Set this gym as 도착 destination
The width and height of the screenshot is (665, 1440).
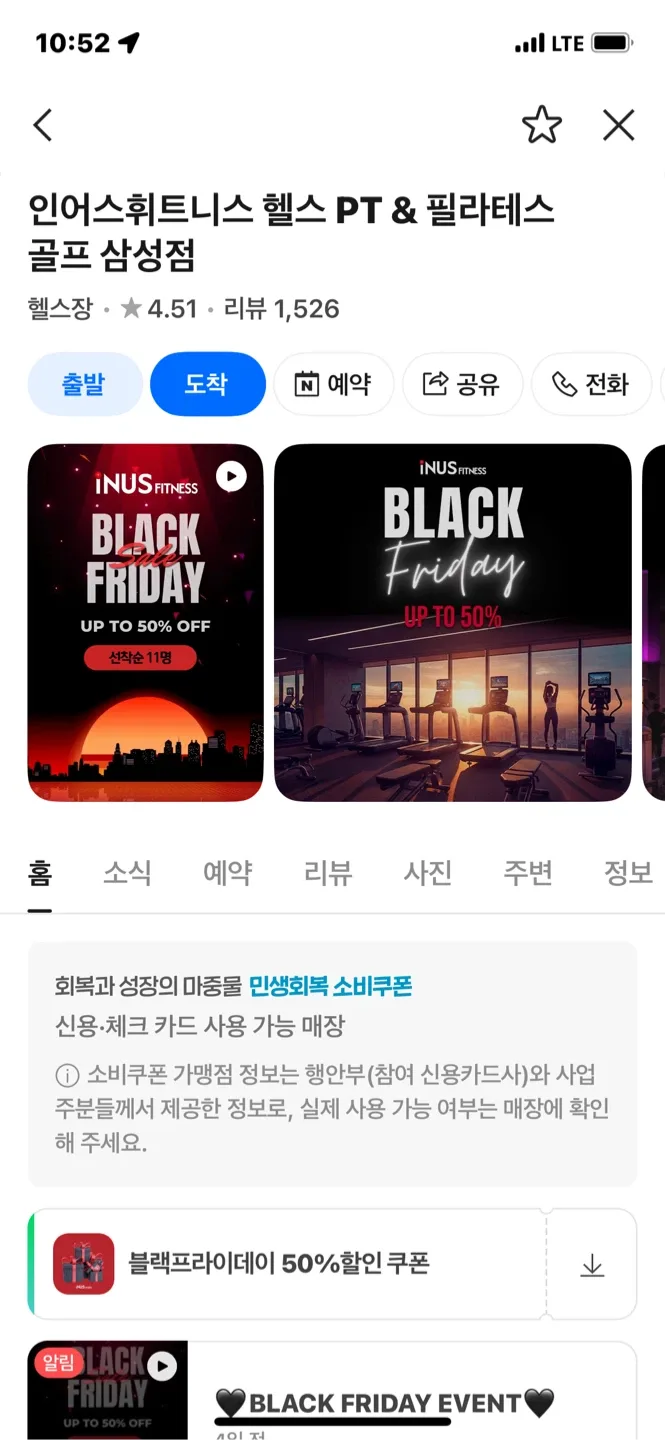207,384
